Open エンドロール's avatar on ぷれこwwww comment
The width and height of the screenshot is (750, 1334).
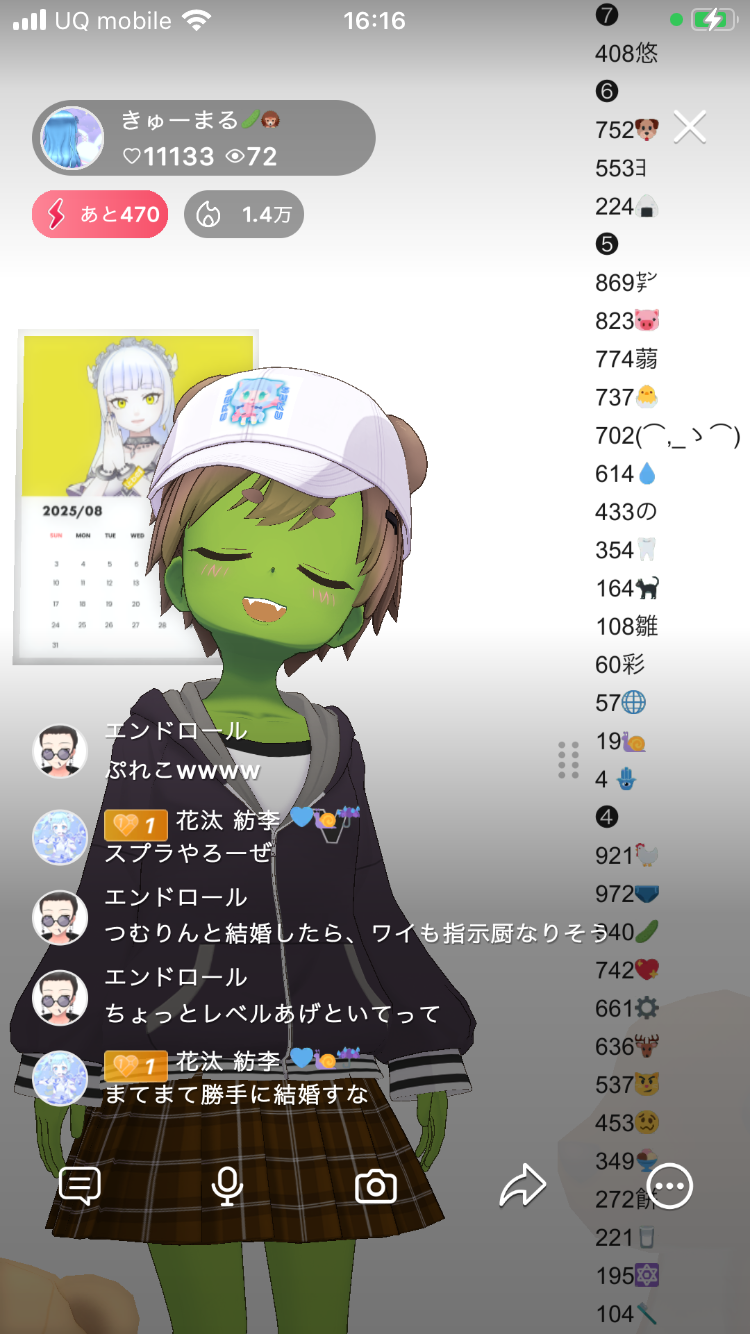(60, 751)
